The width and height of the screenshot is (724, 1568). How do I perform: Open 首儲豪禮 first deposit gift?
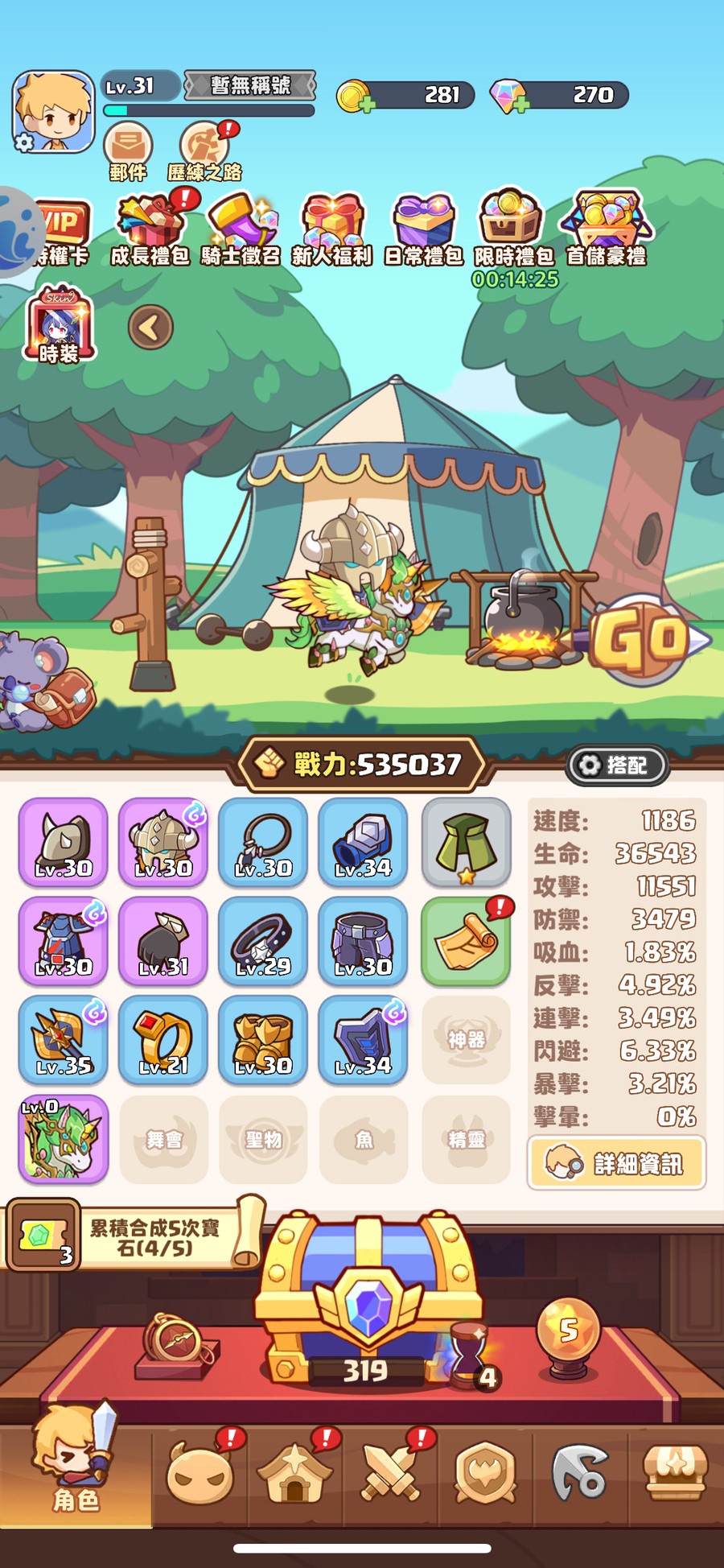606,229
